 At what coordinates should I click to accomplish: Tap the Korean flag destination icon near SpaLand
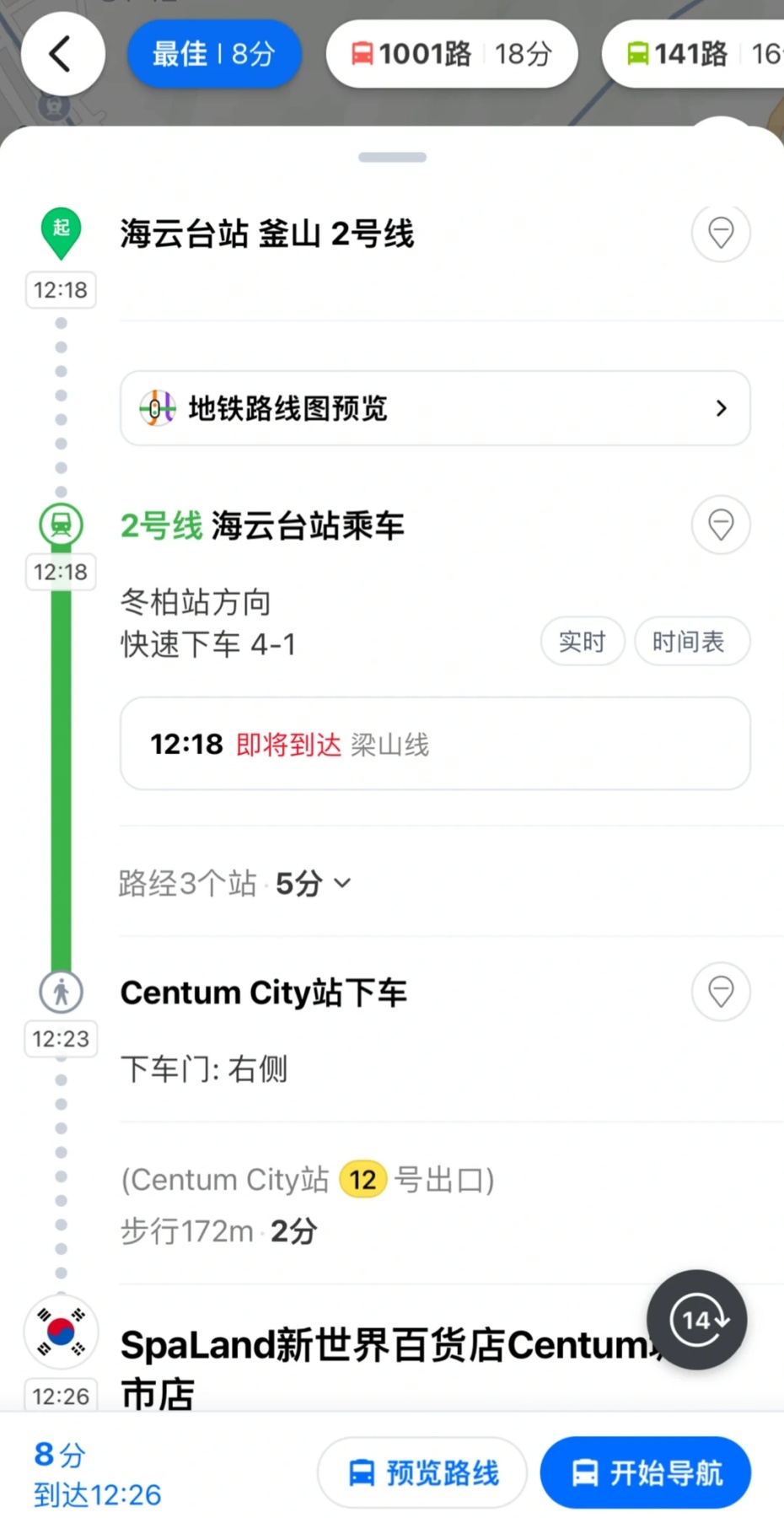(x=60, y=1331)
